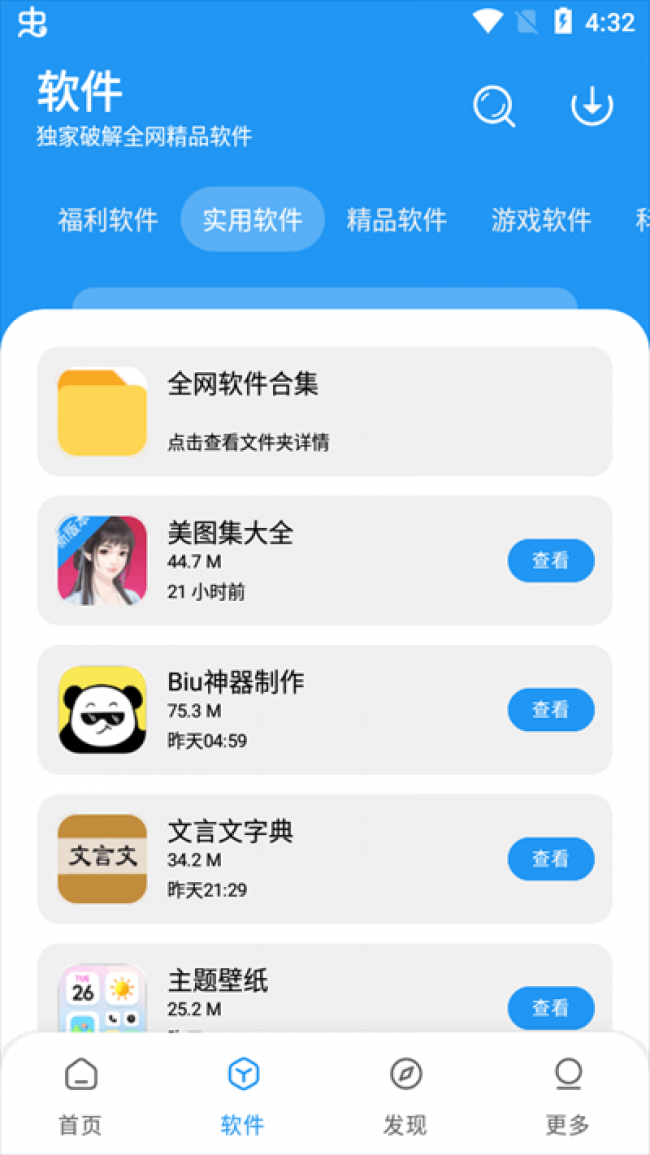Switch to the 发现 tab

[x=405, y=1097]
